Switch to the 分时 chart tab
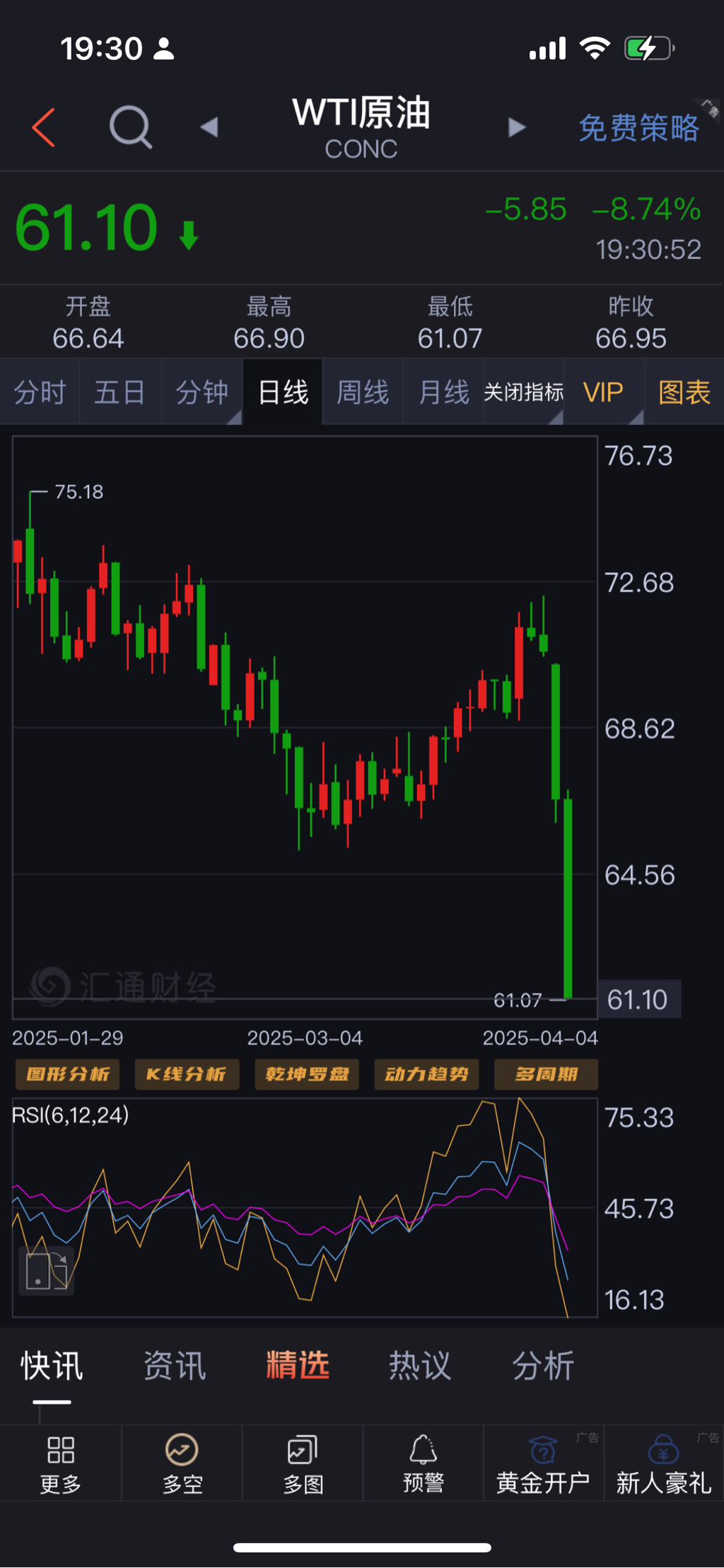Image resolution: width=724 pixels, height=1568 pixels. [x=40, y=393]
